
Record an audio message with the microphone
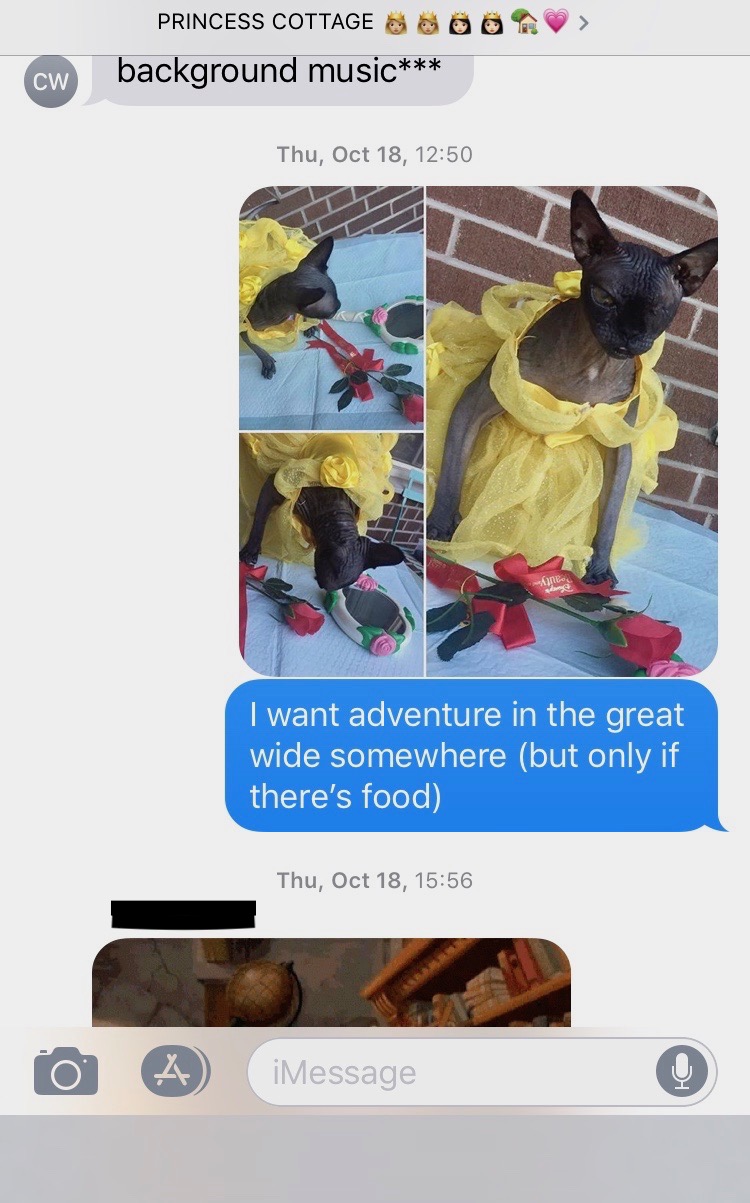tap(681, 1072)
